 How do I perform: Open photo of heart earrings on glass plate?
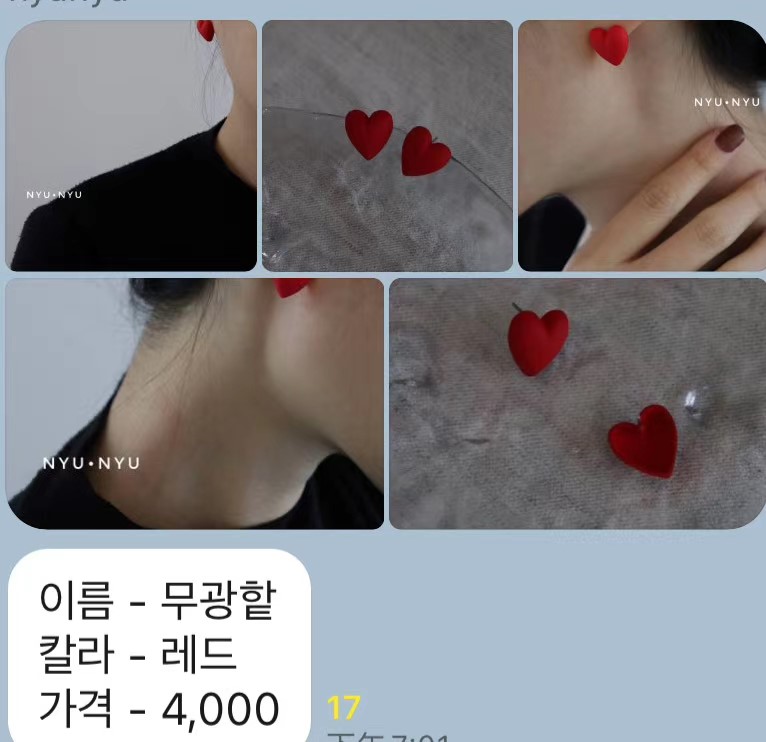point(387,146)
